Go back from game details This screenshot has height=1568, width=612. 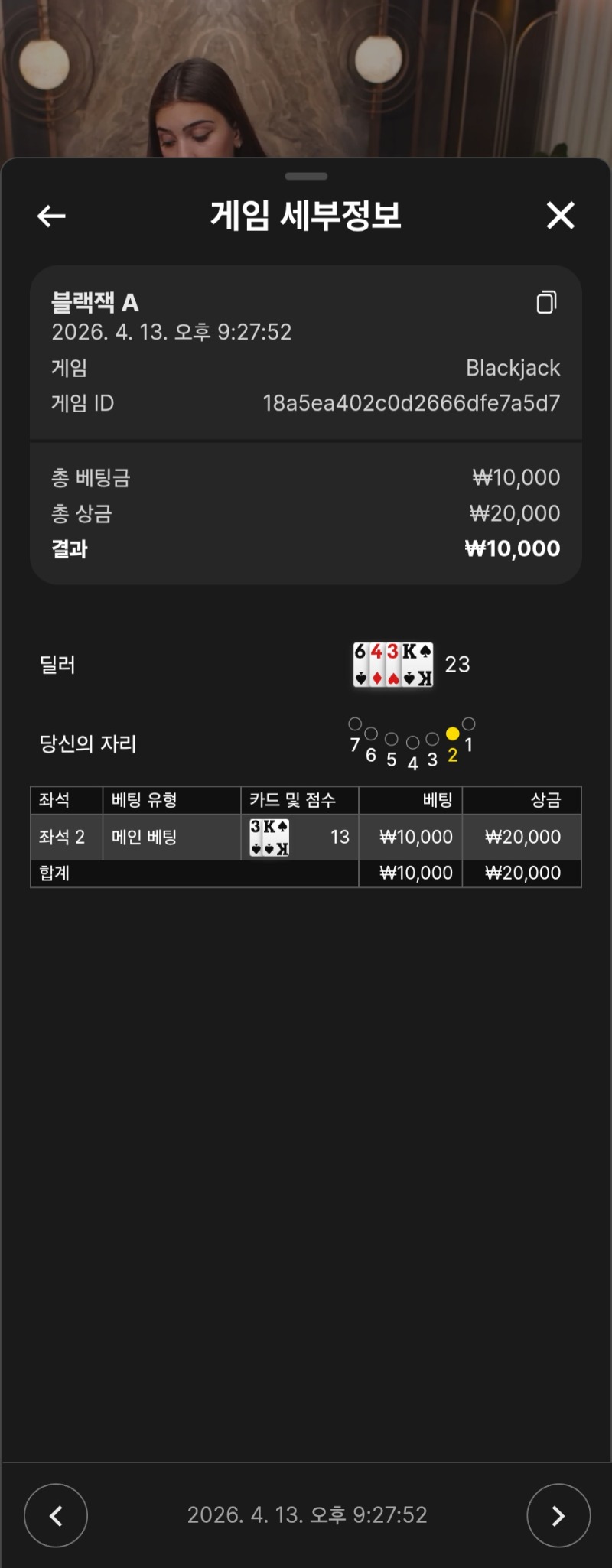[x=51, y=216]
